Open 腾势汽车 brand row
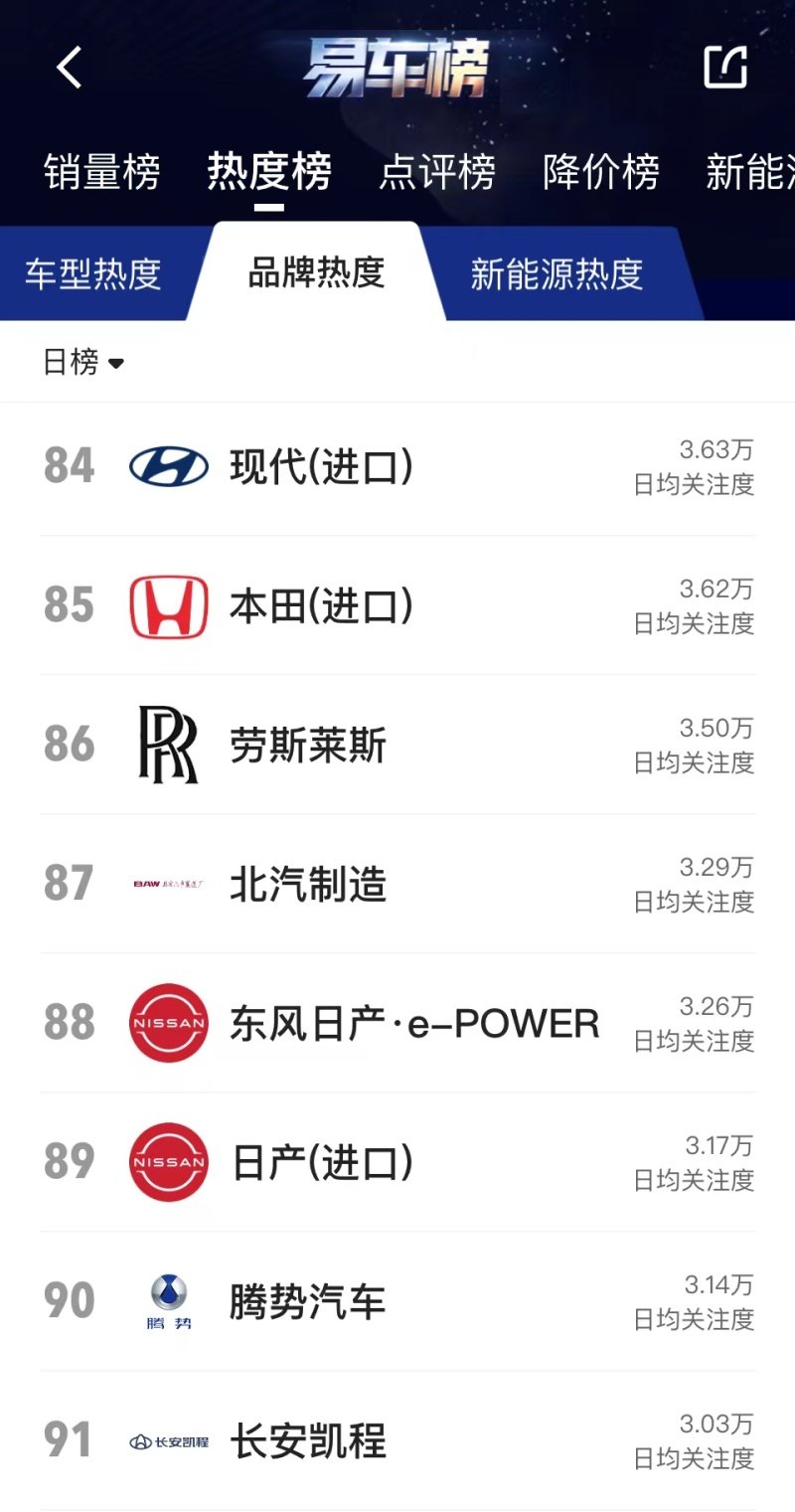The height and width of the screenshot is (1512, 795). [x=397, y=1301]
